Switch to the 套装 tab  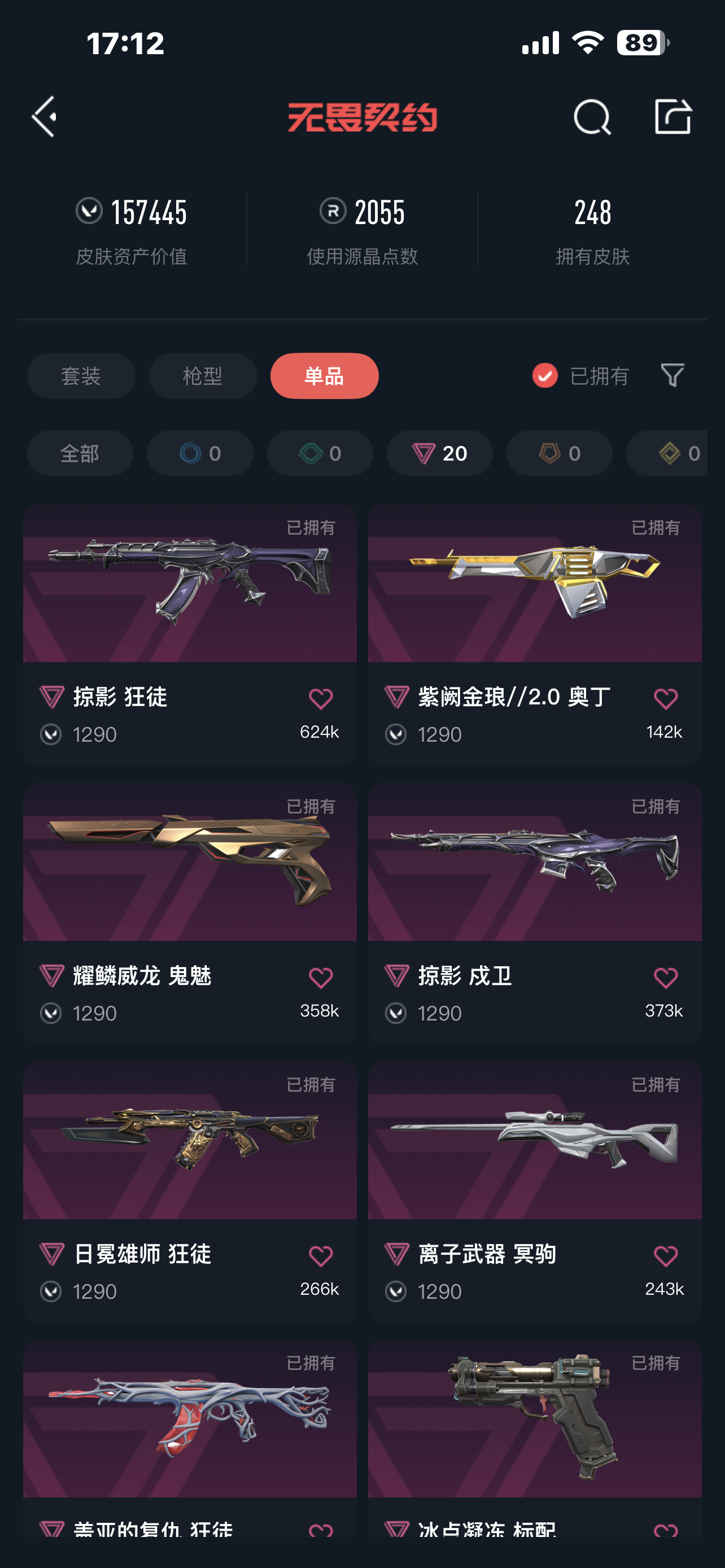[x=81, y=375]
